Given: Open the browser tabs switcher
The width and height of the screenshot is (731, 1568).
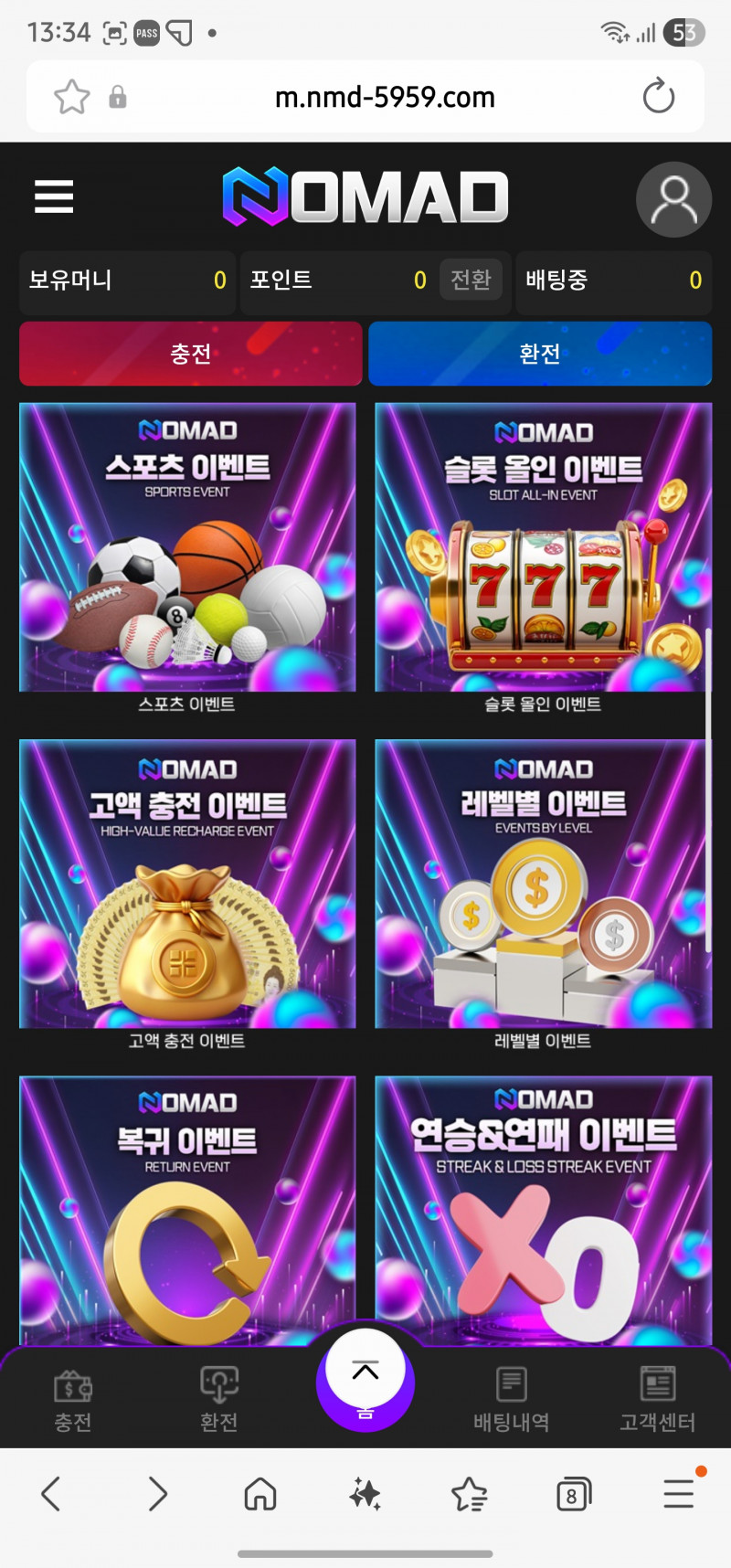Looking at the screenshot, I should click(x=573, y=1495).
